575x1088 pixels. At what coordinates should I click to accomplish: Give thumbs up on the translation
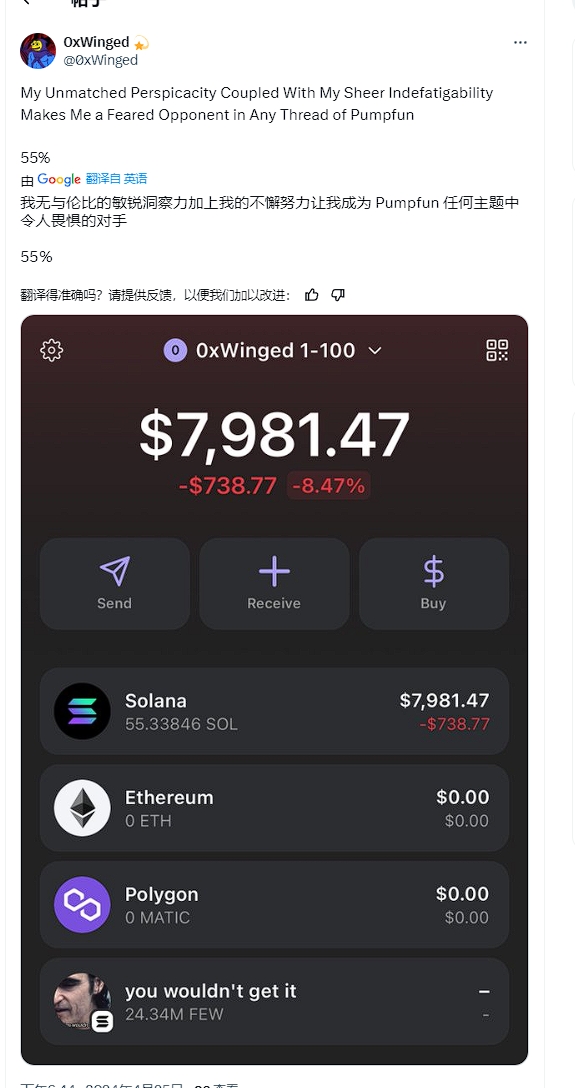[x=312, y=295]
